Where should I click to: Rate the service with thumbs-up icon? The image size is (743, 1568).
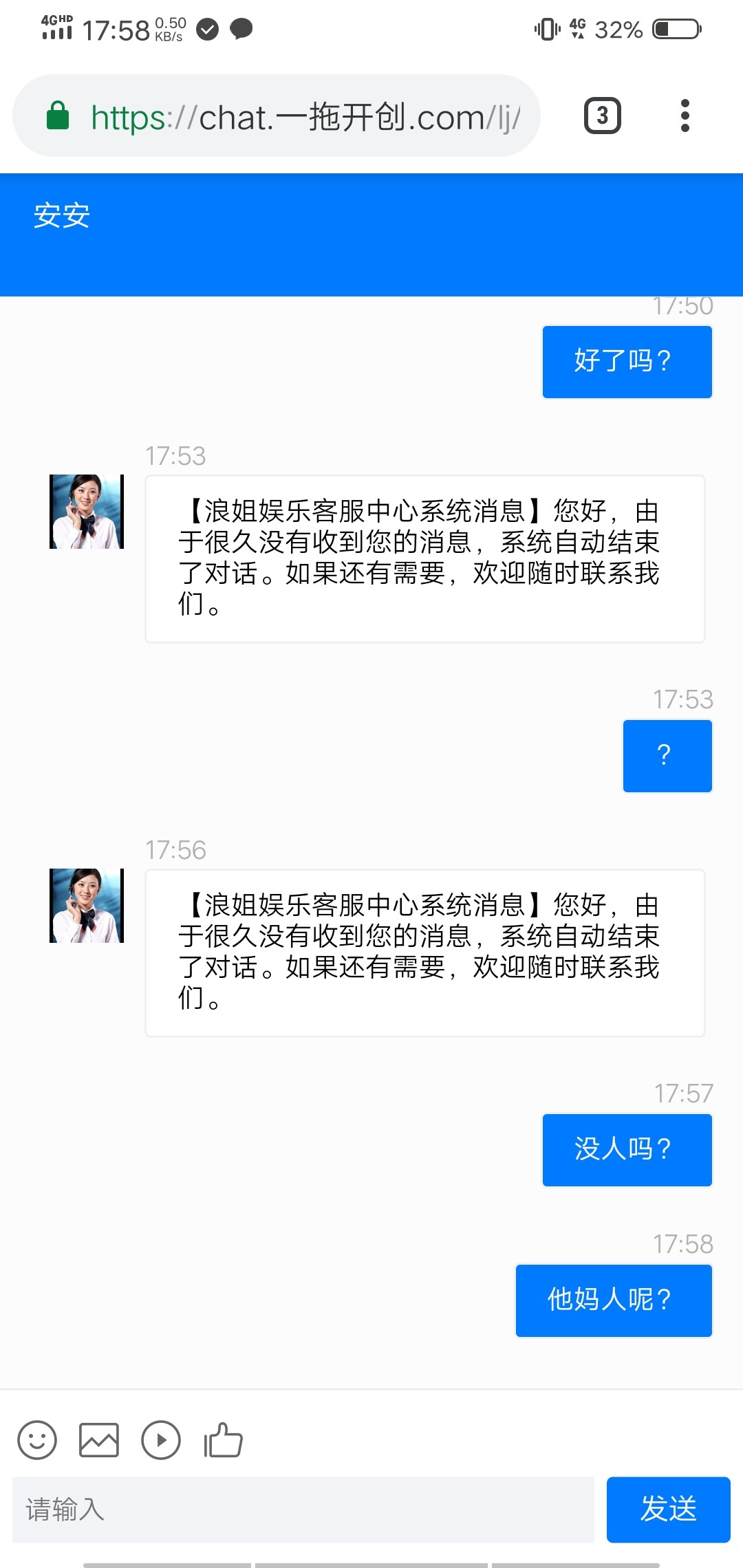pyautogui.click(x=224, y=1440)
